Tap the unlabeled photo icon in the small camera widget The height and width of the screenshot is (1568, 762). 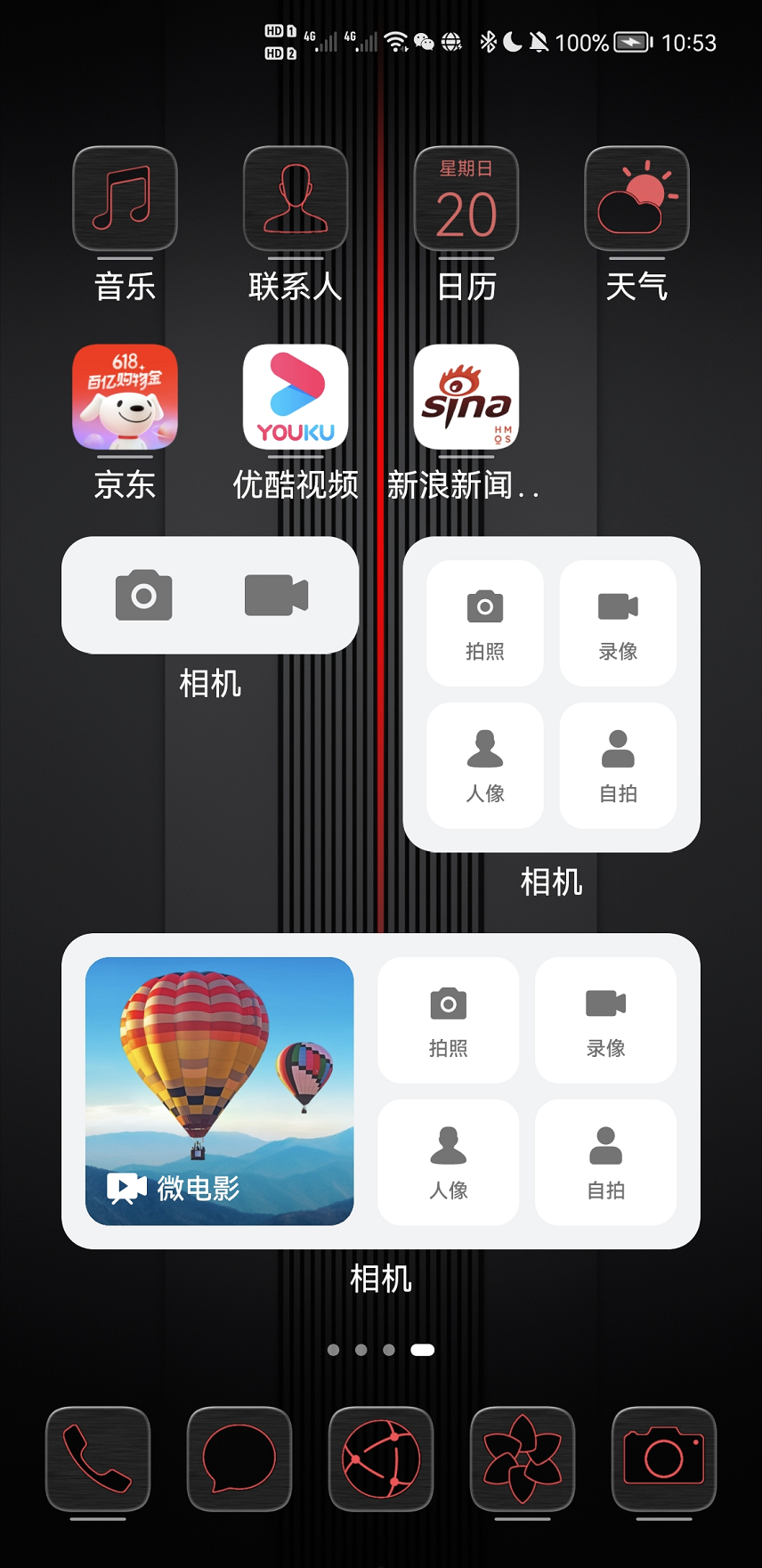pos(144,595)
